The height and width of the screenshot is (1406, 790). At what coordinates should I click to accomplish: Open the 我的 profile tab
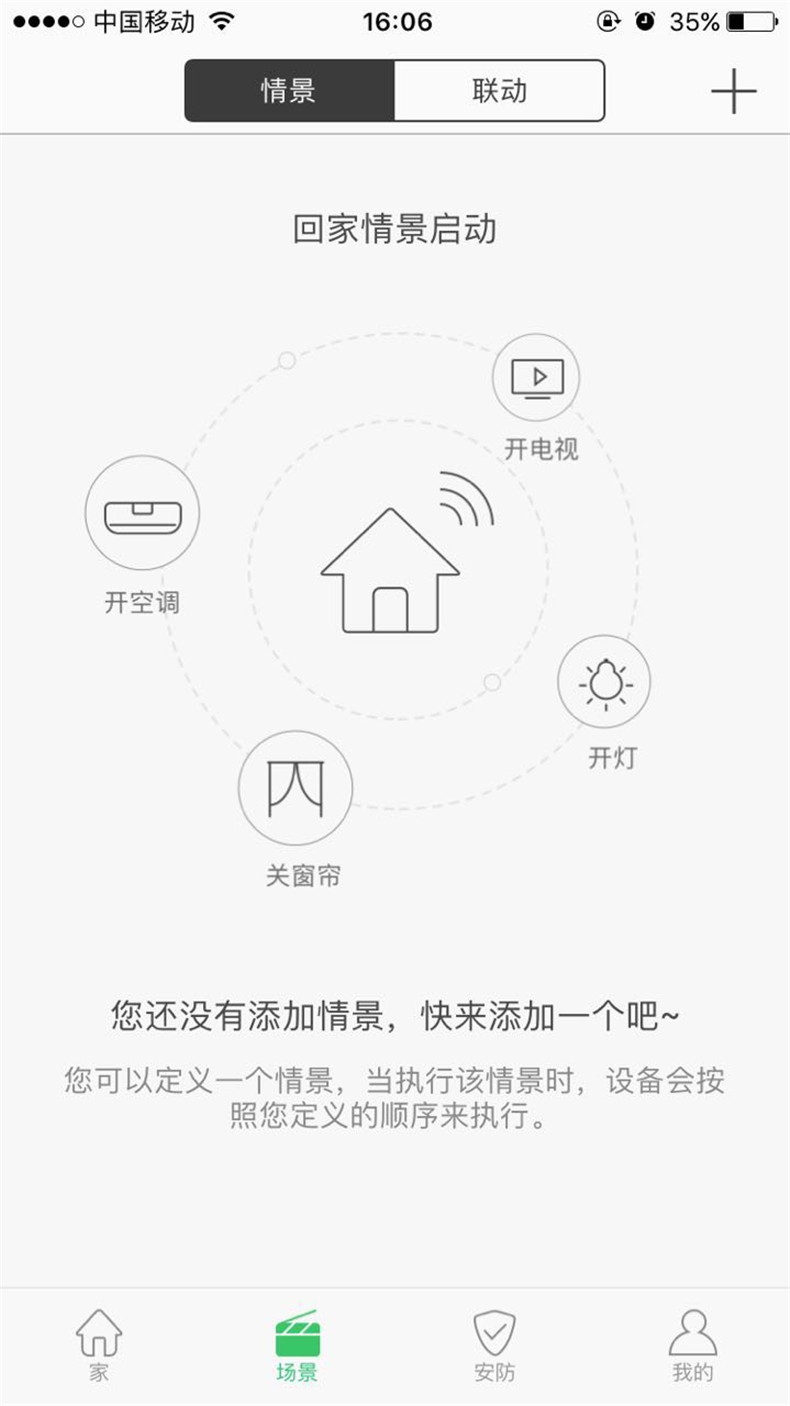tap(692, 1344)
